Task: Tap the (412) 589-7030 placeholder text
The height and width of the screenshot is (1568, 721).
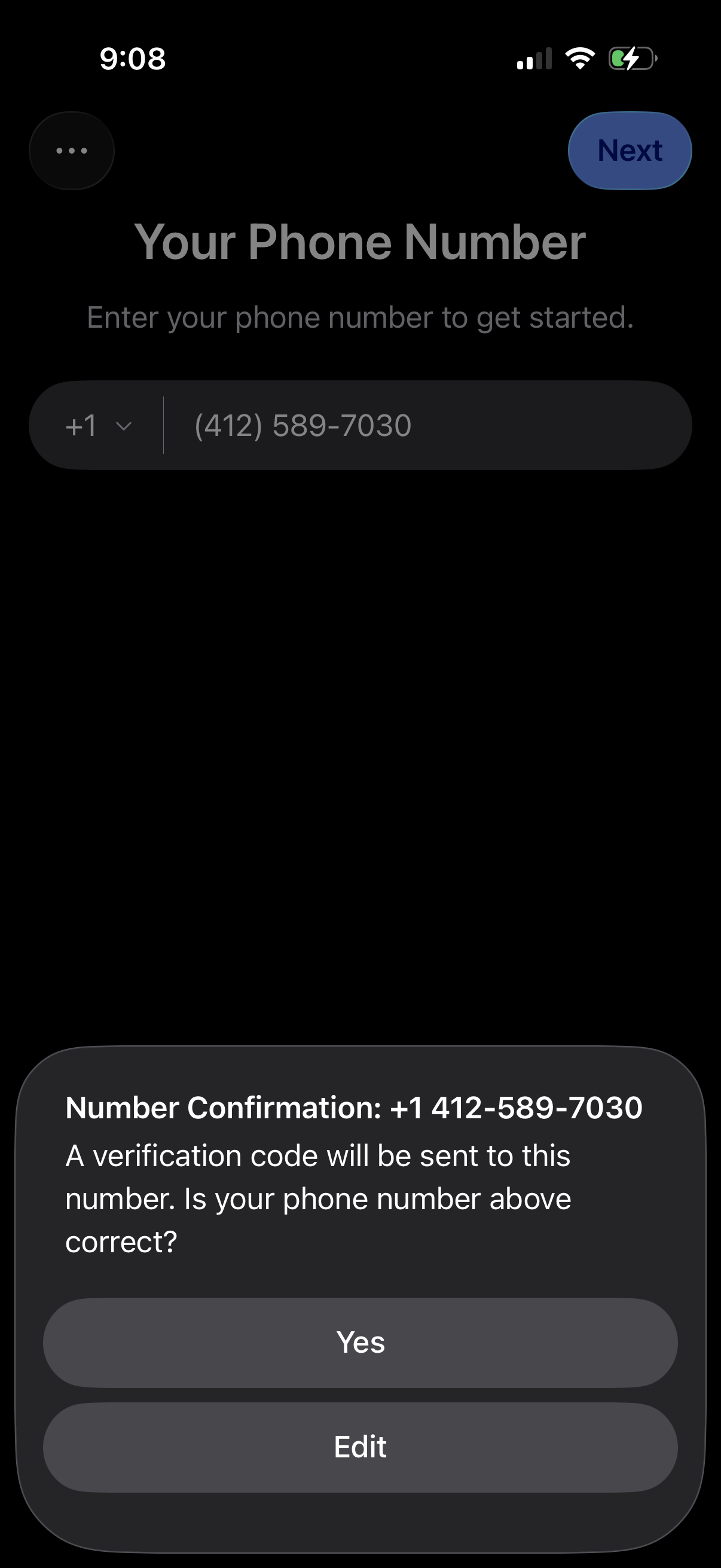Action: pos(303,425)
